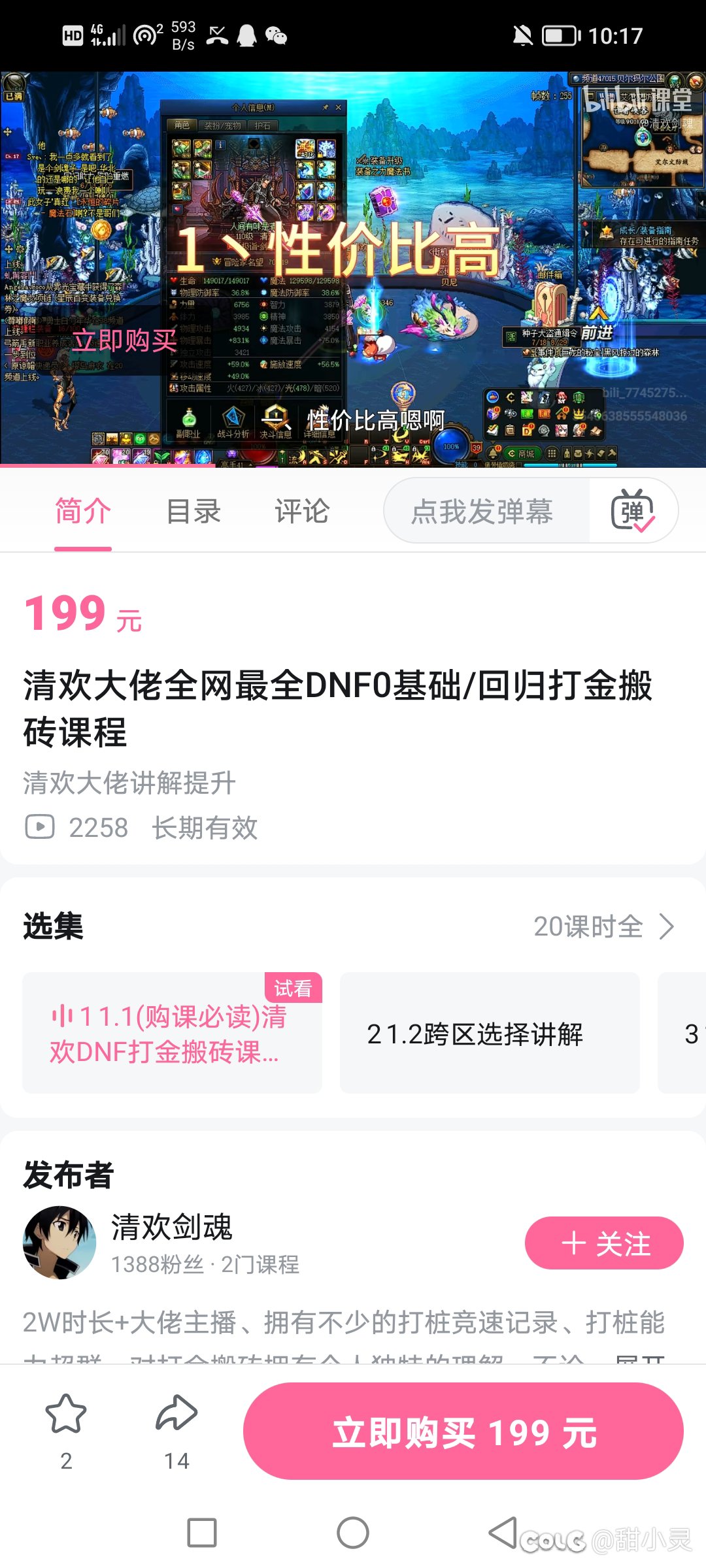Toggle the 弹 danmaku display icon
This screenshot has height=1568, width=706.
coord(633,511)
